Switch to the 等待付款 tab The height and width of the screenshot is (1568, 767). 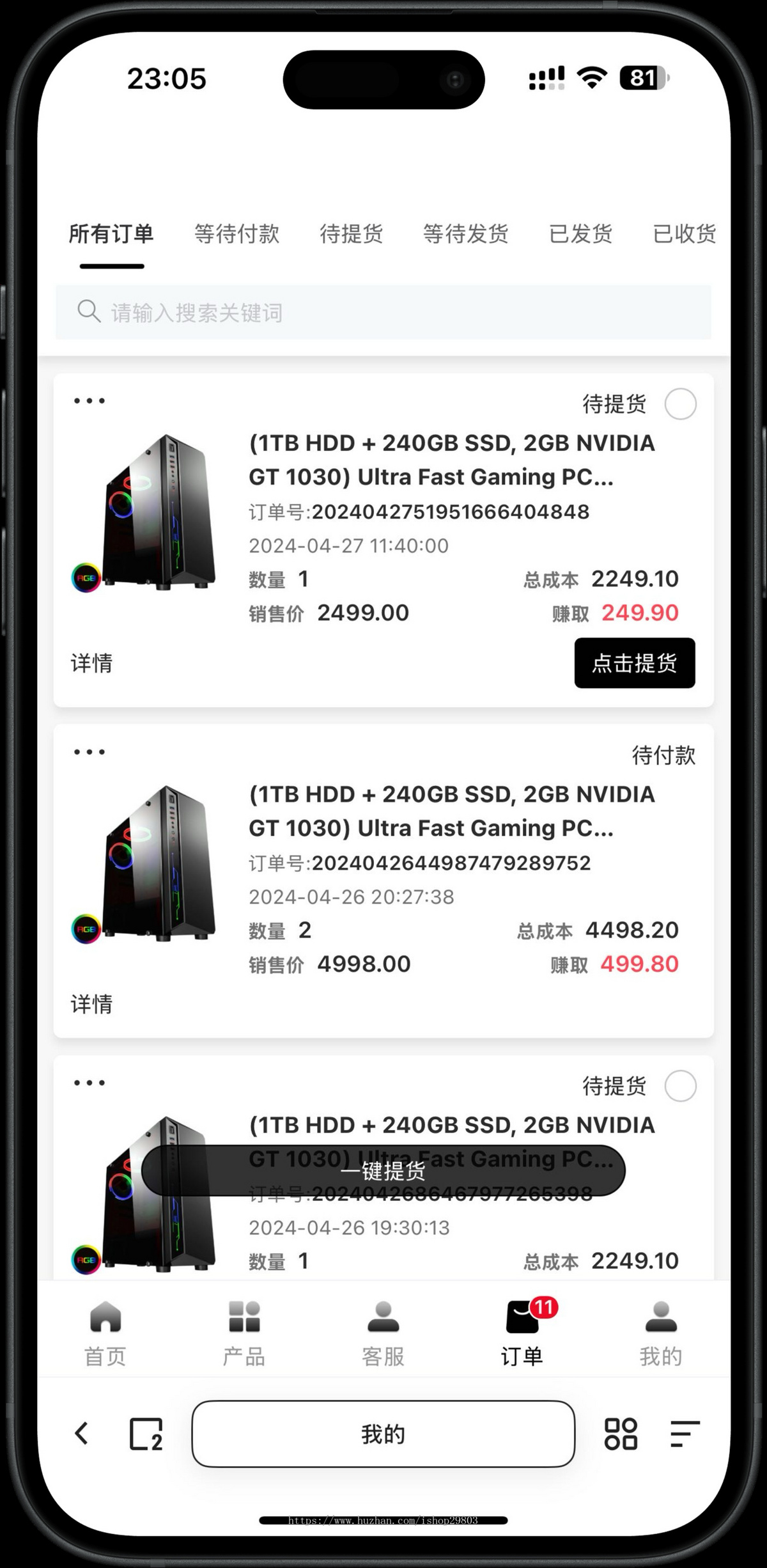236,234
